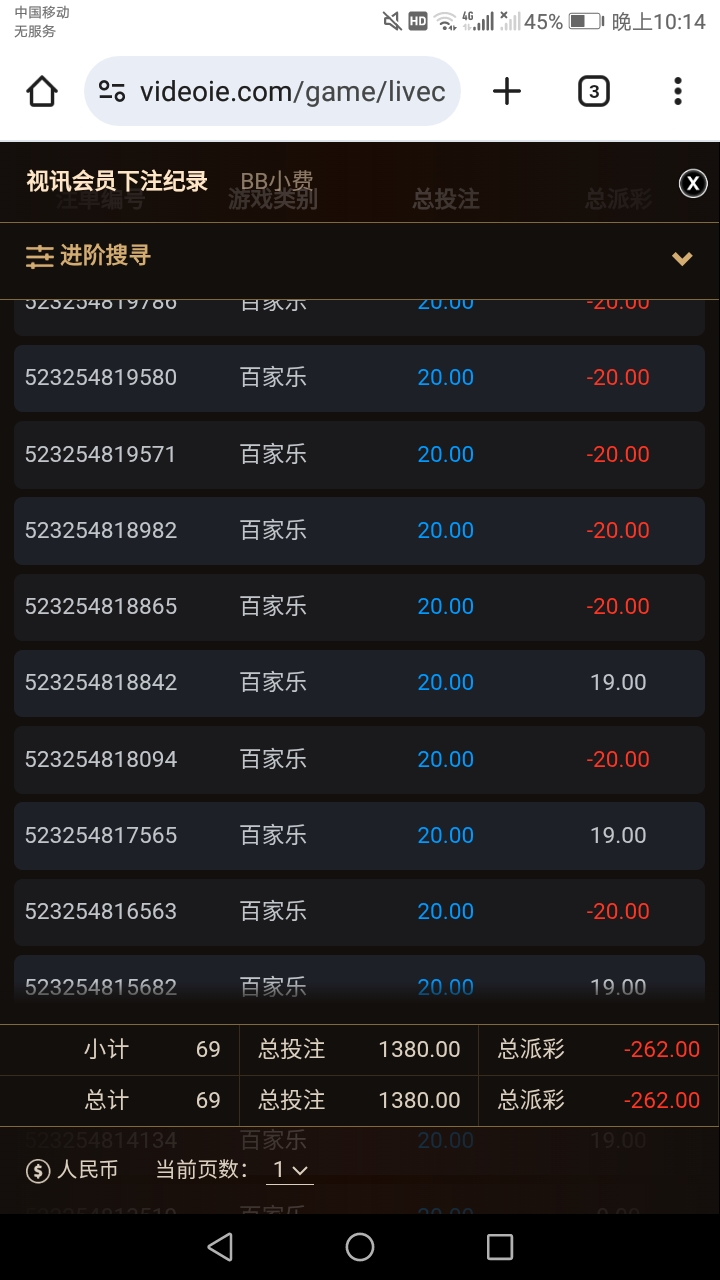Image resolution: width=720 pixels, height=1280 pixels.
Task: Tap the Android back navigation button
Action: tap(220, 1247)
